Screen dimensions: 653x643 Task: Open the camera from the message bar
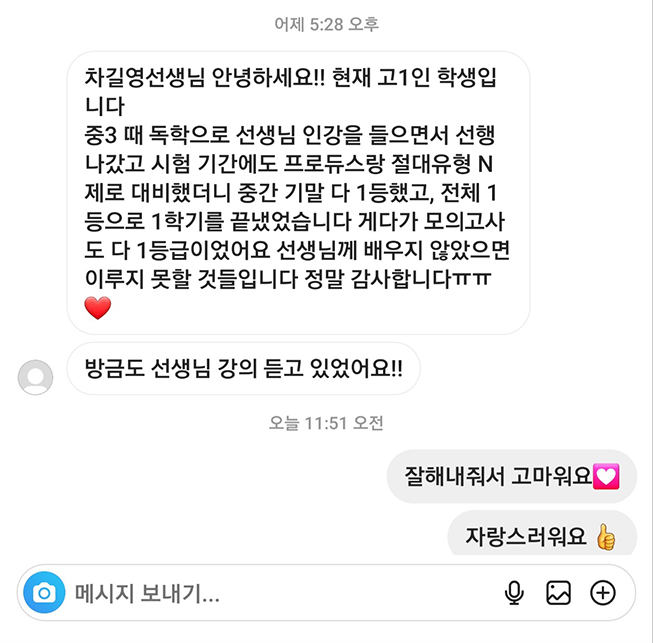coord(43,593)
